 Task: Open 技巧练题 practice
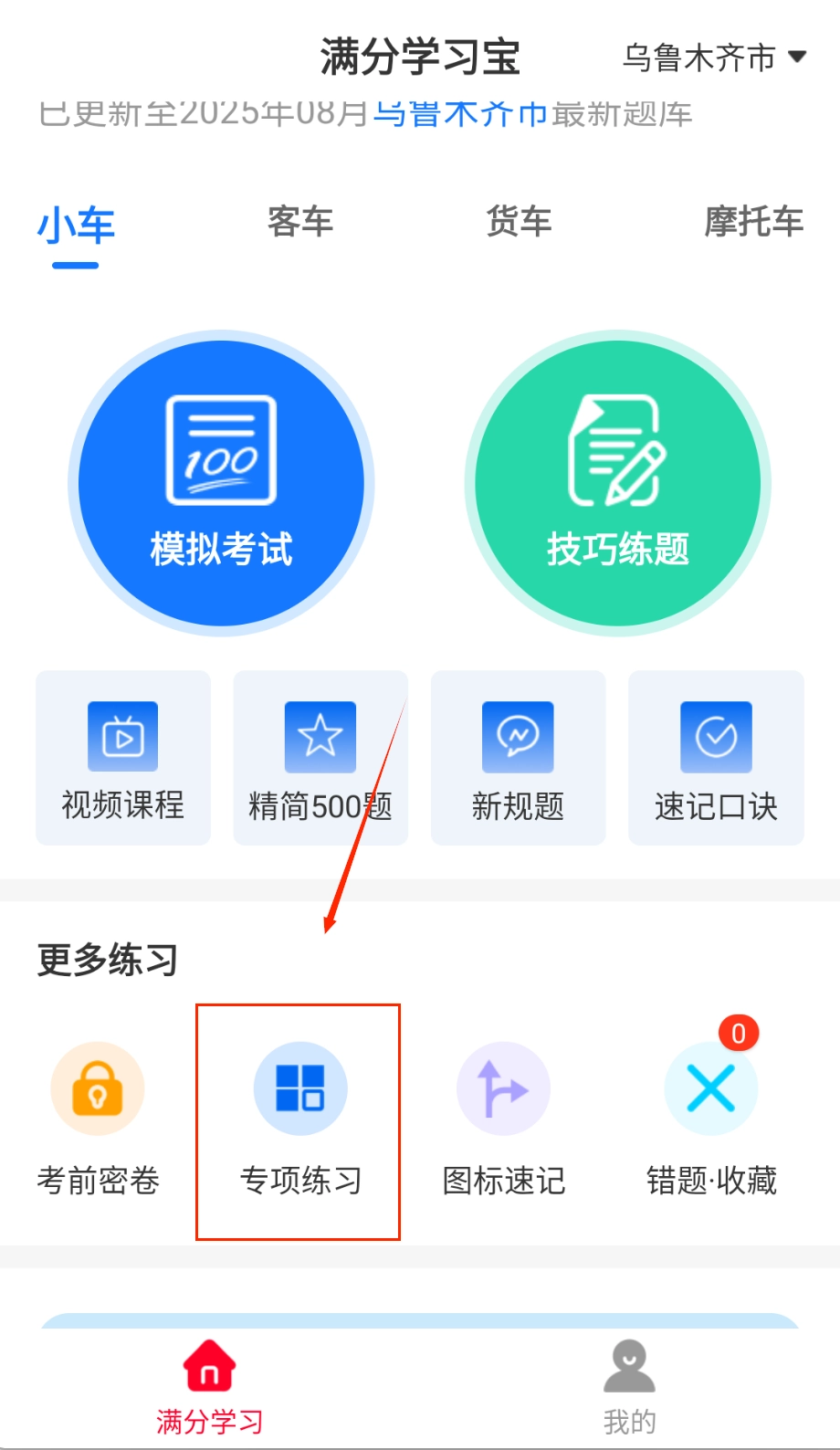click(618, 483)
